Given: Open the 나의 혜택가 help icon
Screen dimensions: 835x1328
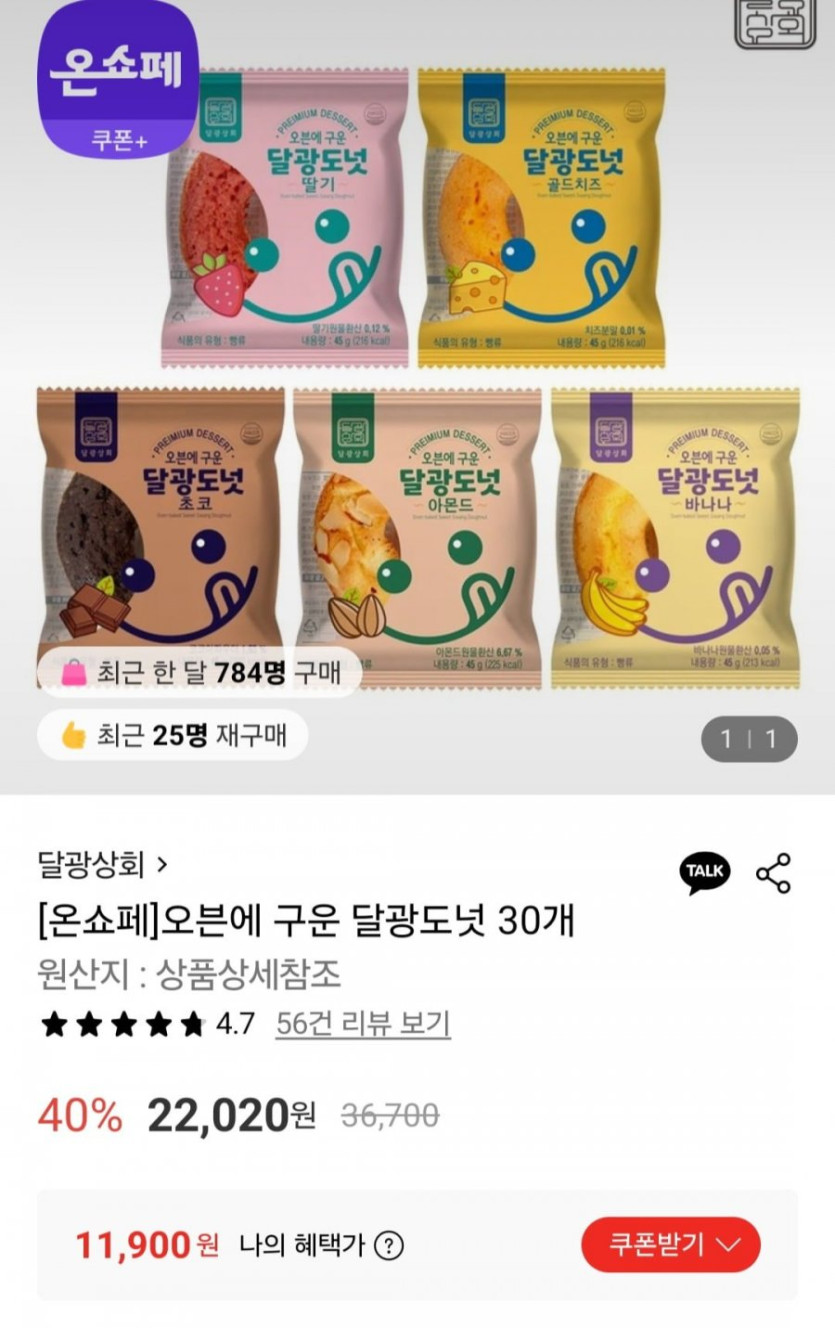Looking at the screenshot, I should 388,1246.
